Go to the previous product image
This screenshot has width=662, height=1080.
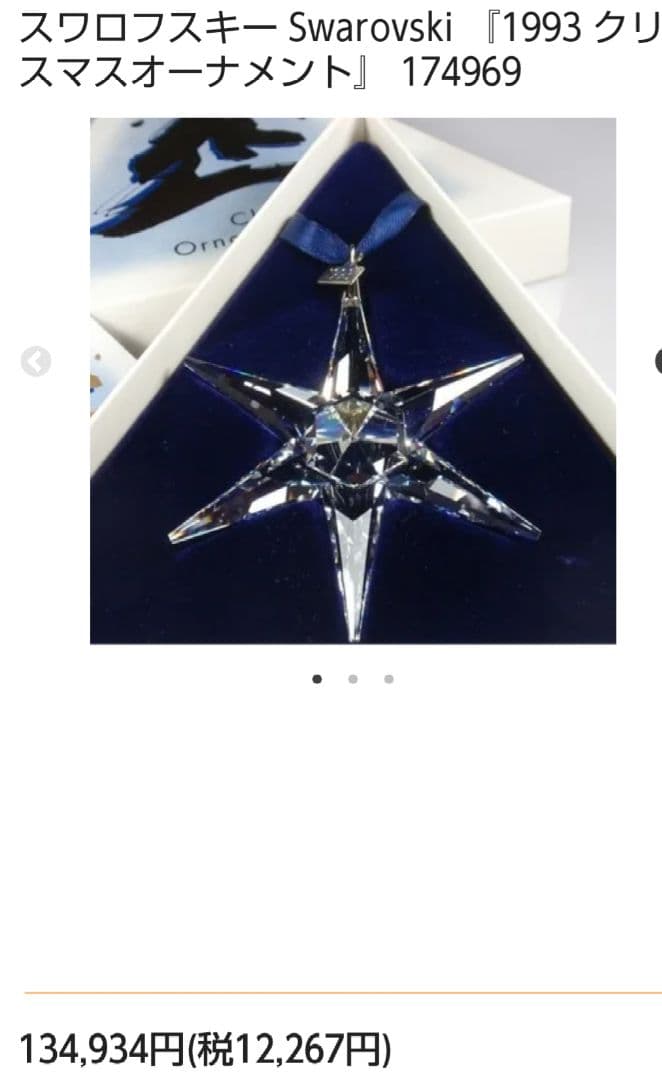(x=35, y=362)
